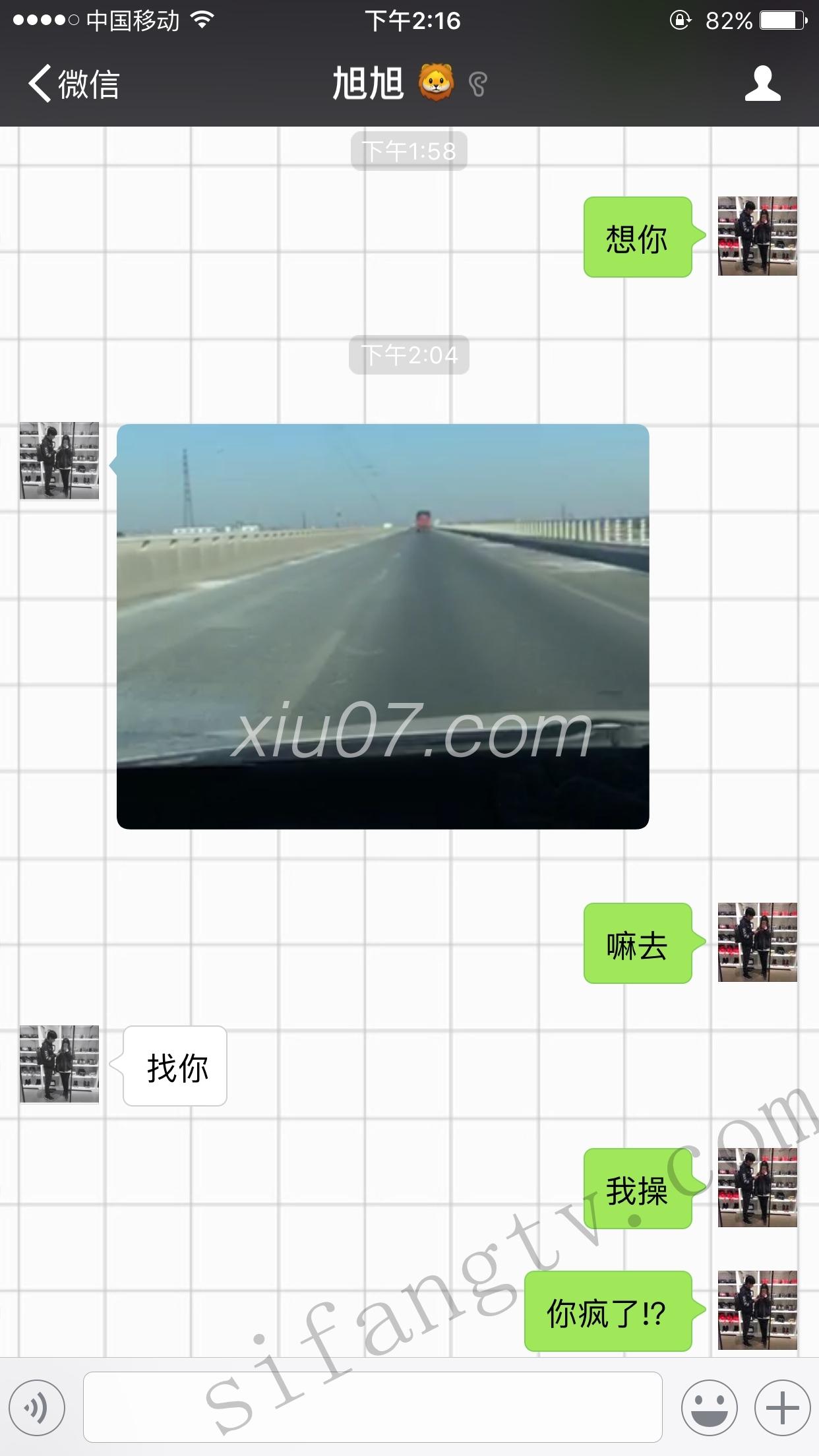Open the emoji sticker panel
Screen dimensions: 819x1456
pos(709,1408)
